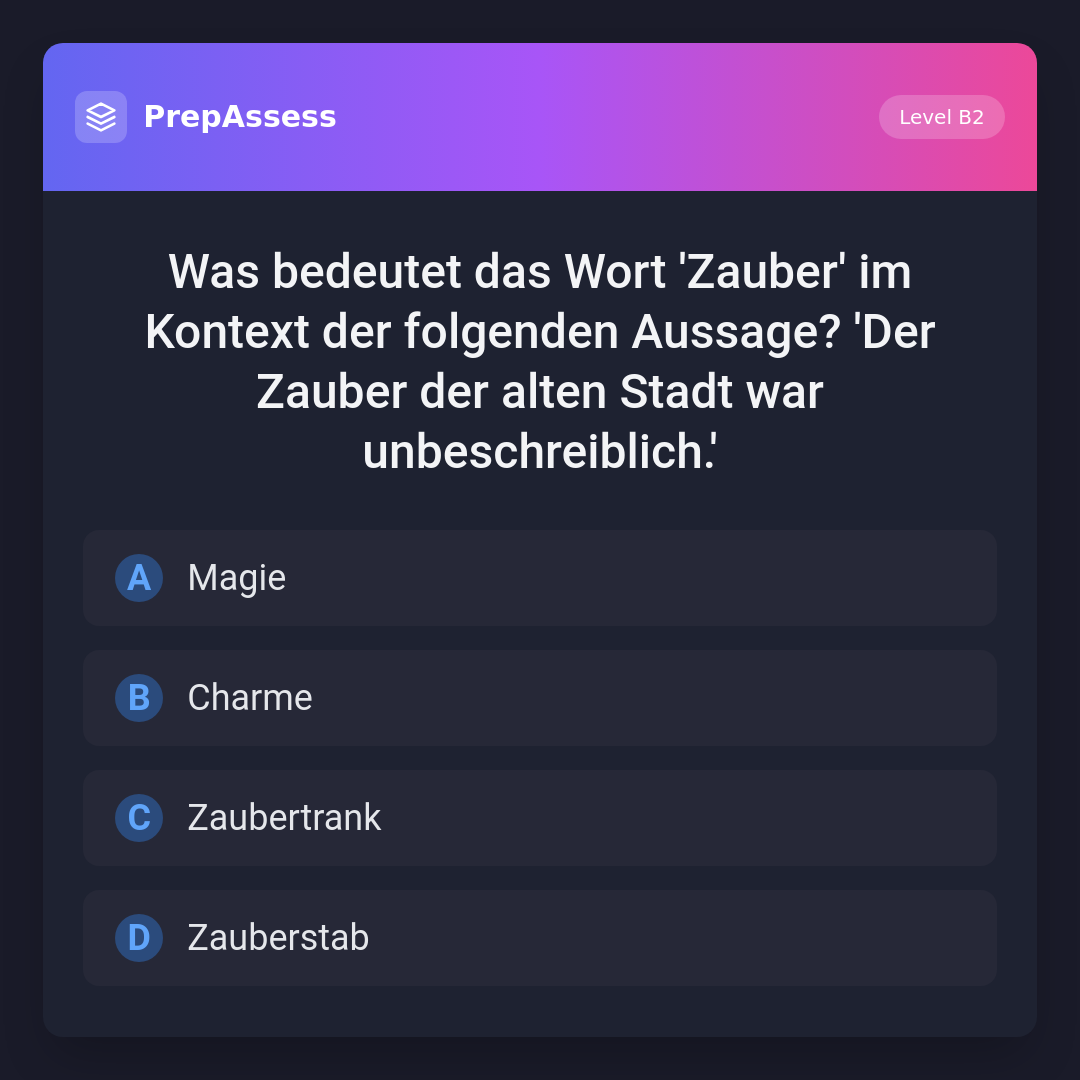The image size is (1080, 1080).
Task: Select answer A, Magie
Action: [x=539, y=578]
